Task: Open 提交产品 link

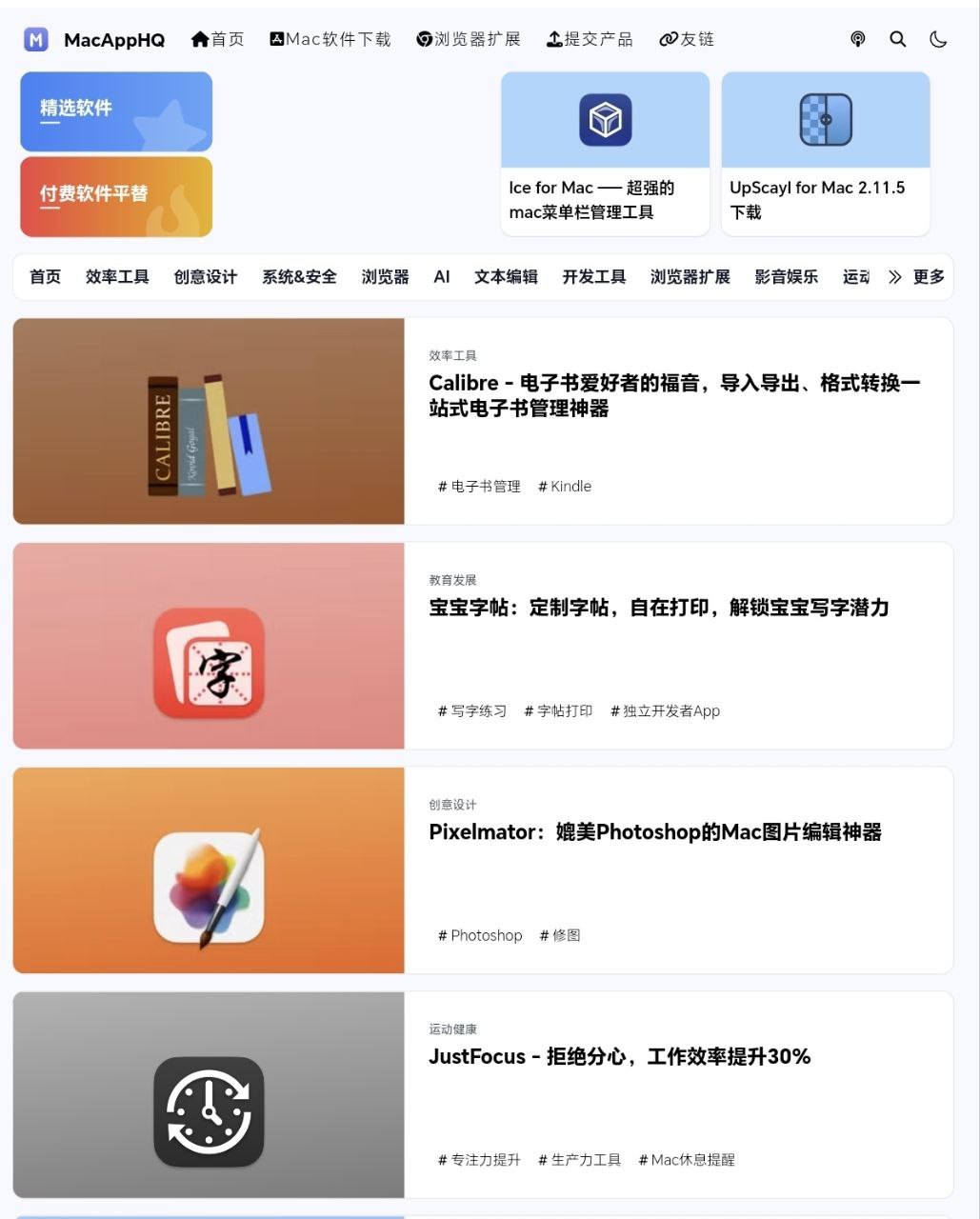Action: click(x=590, y=39)
